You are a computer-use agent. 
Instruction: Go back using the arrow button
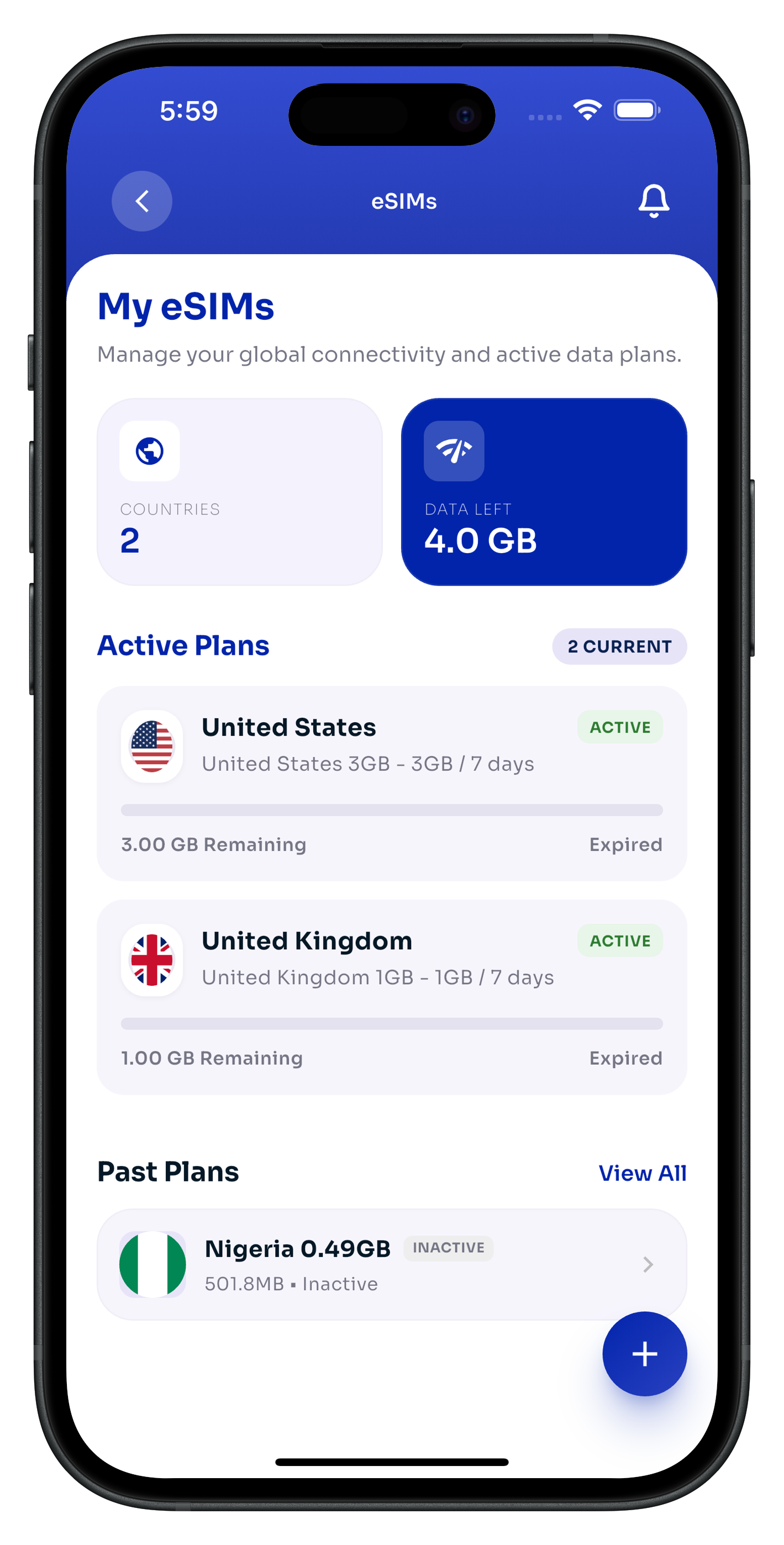(x=141, y=201)
